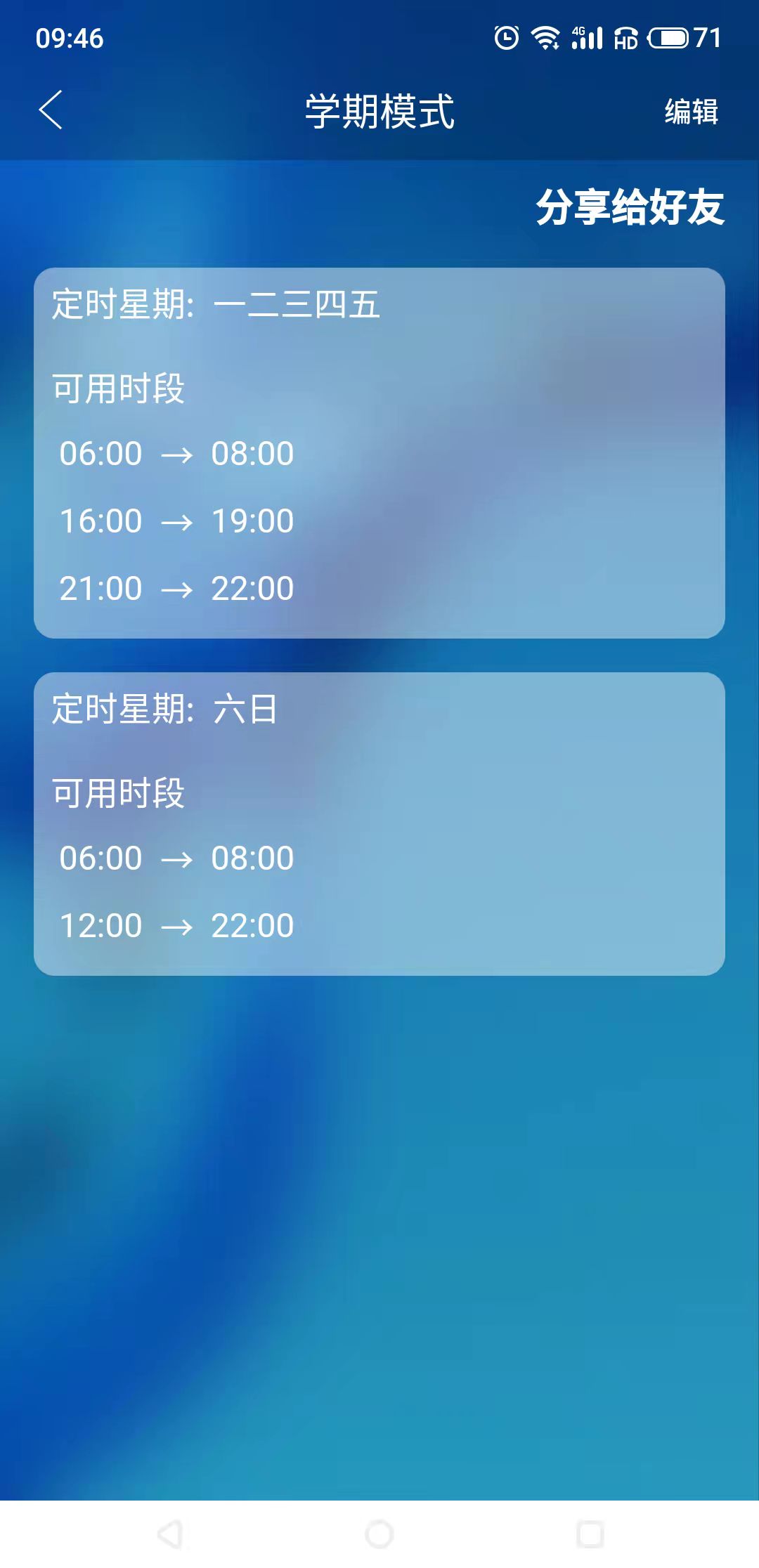Open the 编辑 editing mode

(x=692, y=111)
